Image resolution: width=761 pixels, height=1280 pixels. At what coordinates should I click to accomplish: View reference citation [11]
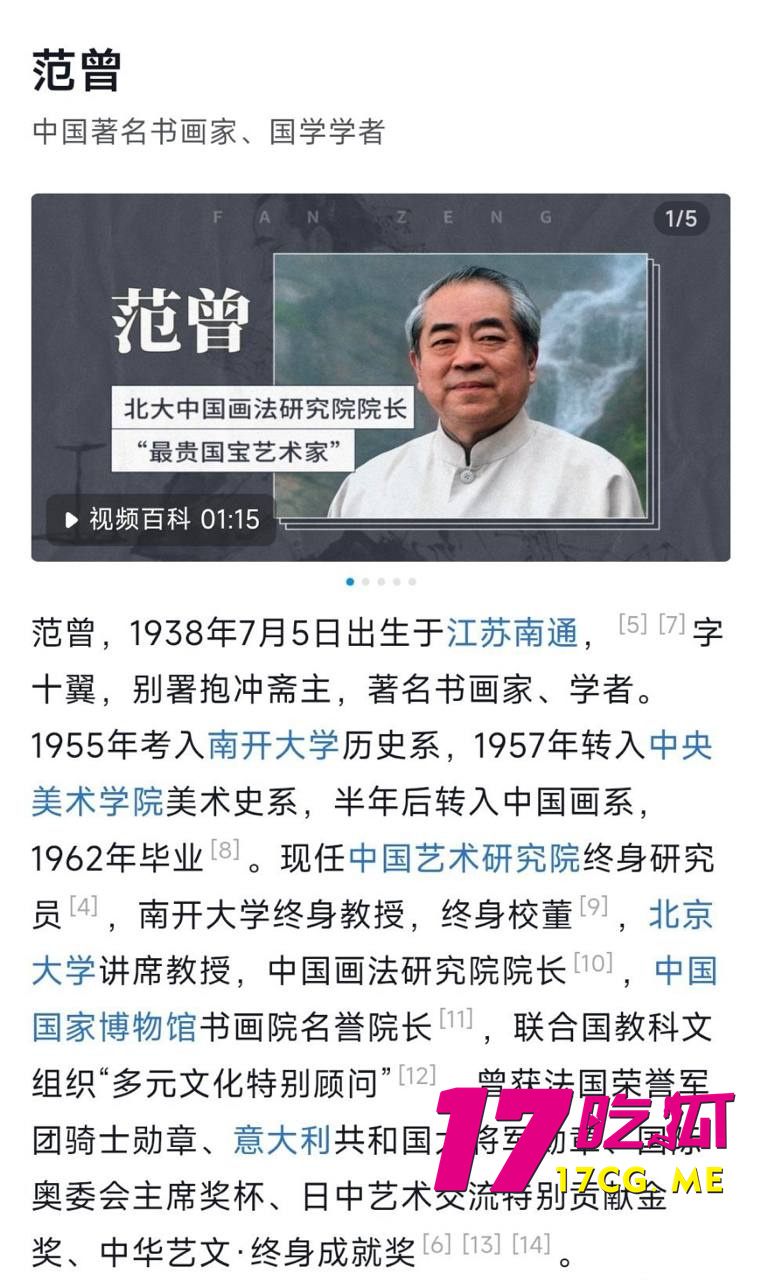pos(456,1020)
